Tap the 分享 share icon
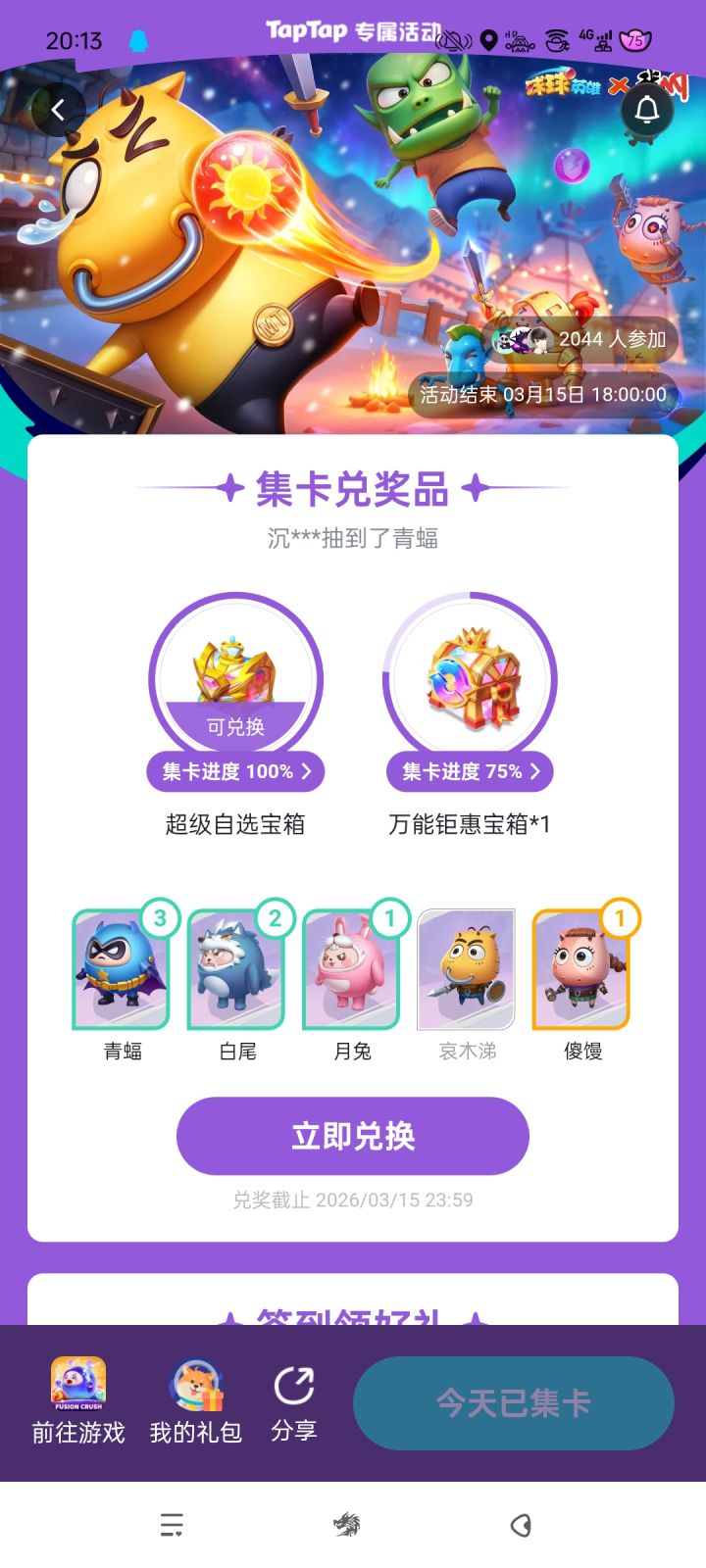The width and height of the screenshot is (706, 1568). pos(292,1381)
